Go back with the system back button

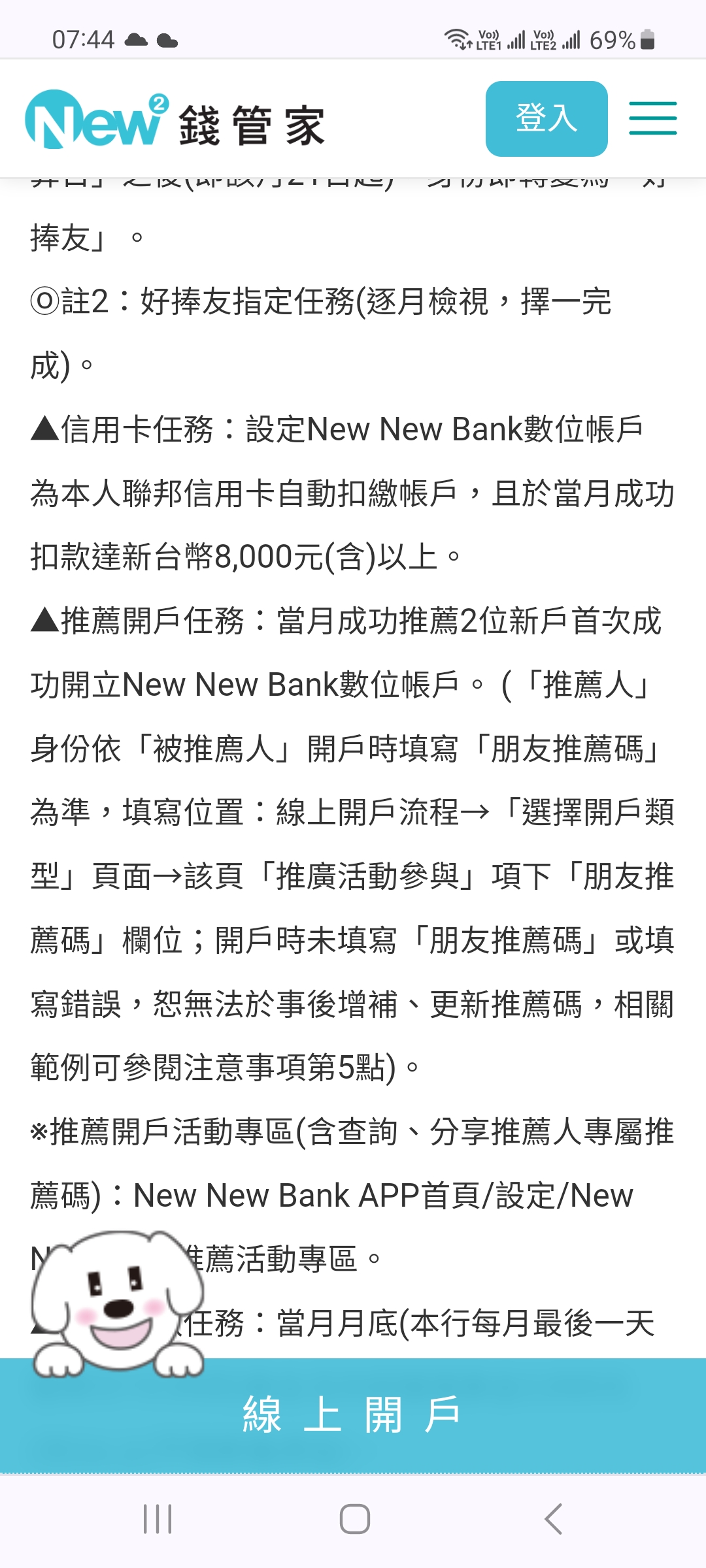pos(553,1519)
